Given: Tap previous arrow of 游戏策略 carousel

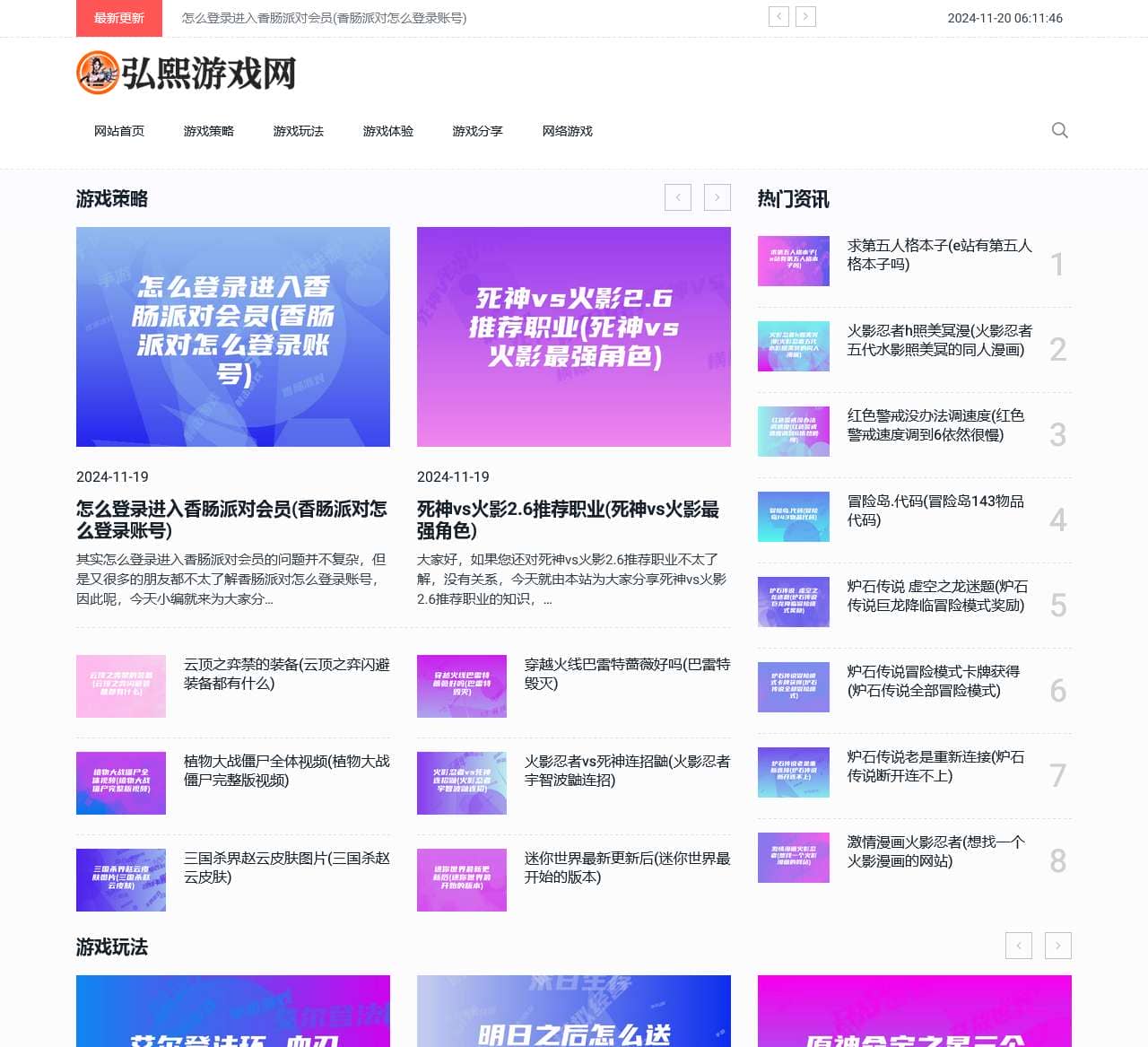Looking at the screenshot, I should click(x=678, y=197).
